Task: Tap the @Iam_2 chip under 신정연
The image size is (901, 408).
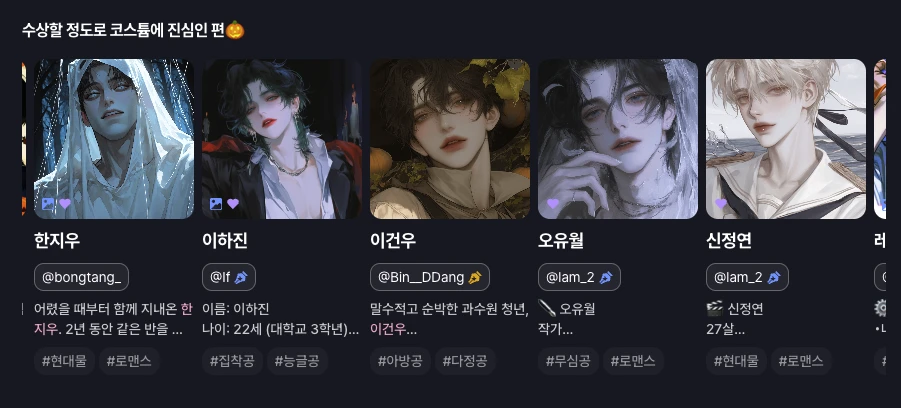Action: [747, 277]
